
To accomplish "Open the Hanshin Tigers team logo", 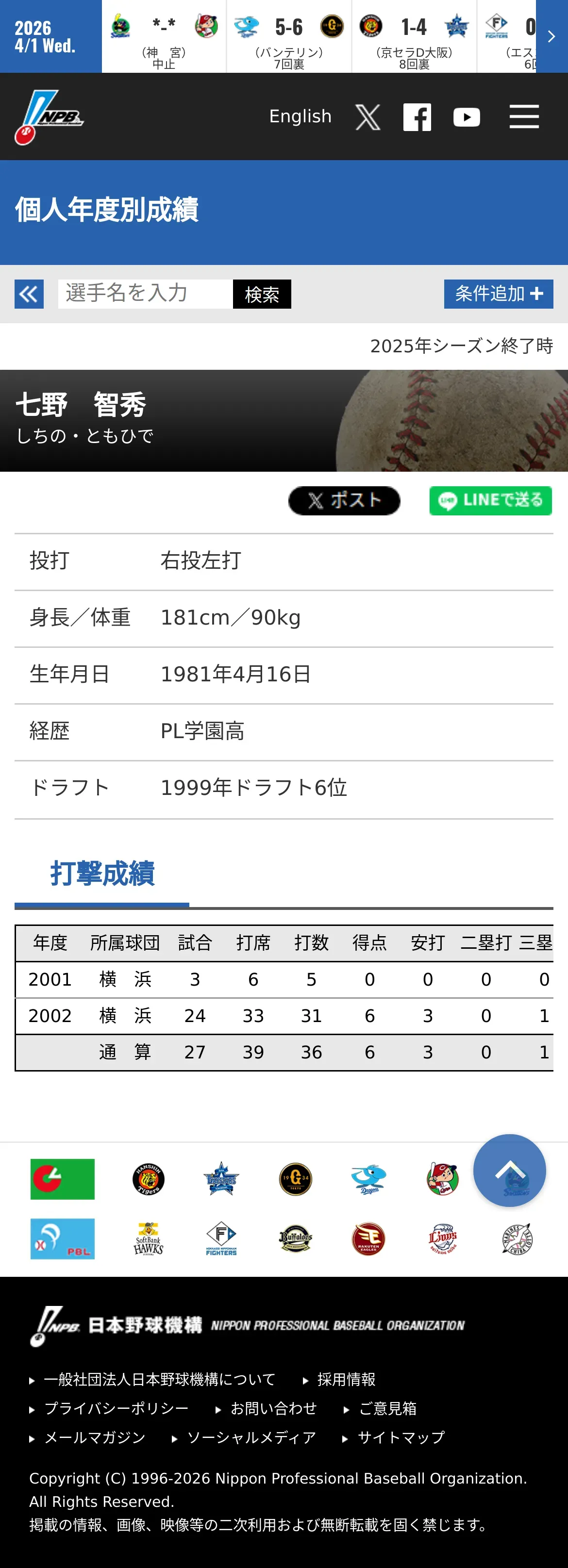I will (148, 1179).
